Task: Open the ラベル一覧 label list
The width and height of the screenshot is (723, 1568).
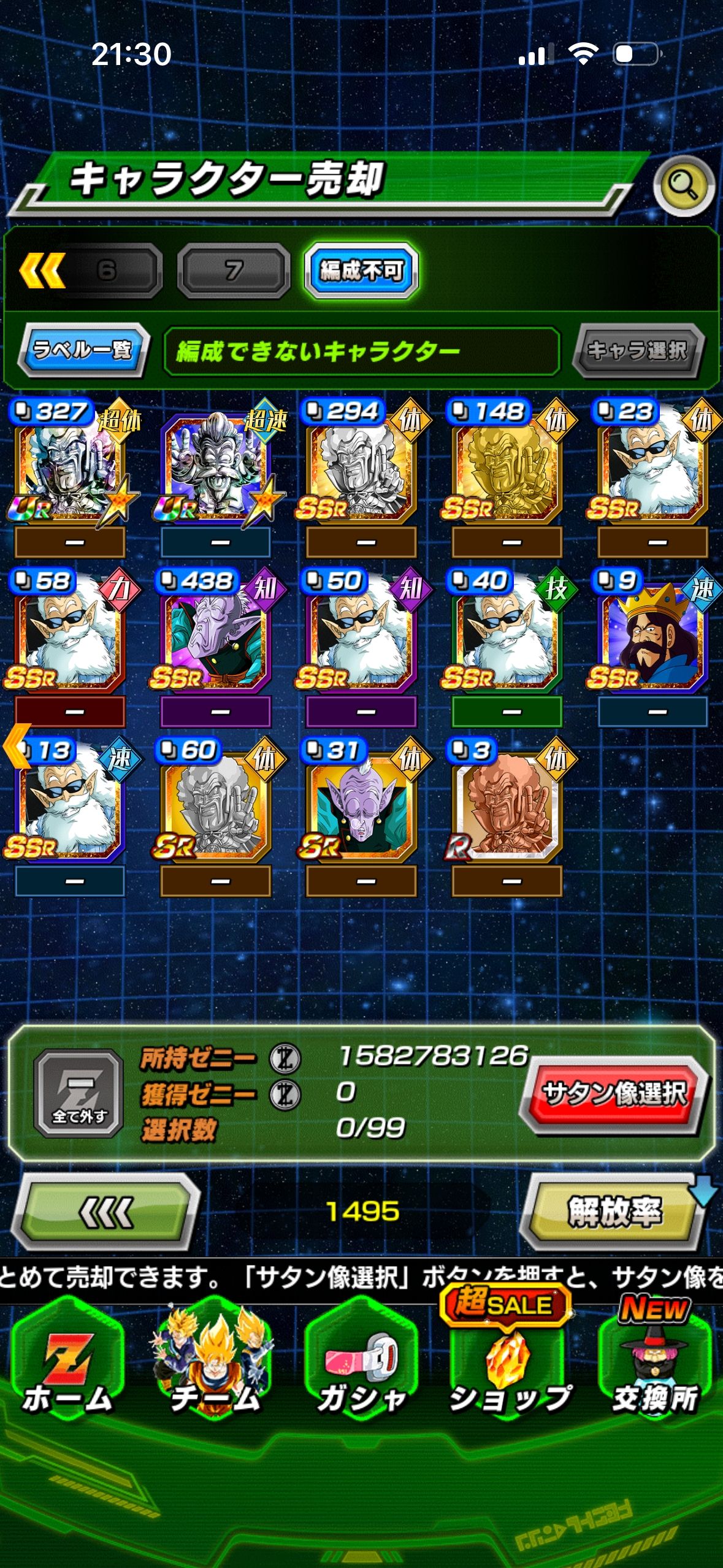Action: point(84,350)
